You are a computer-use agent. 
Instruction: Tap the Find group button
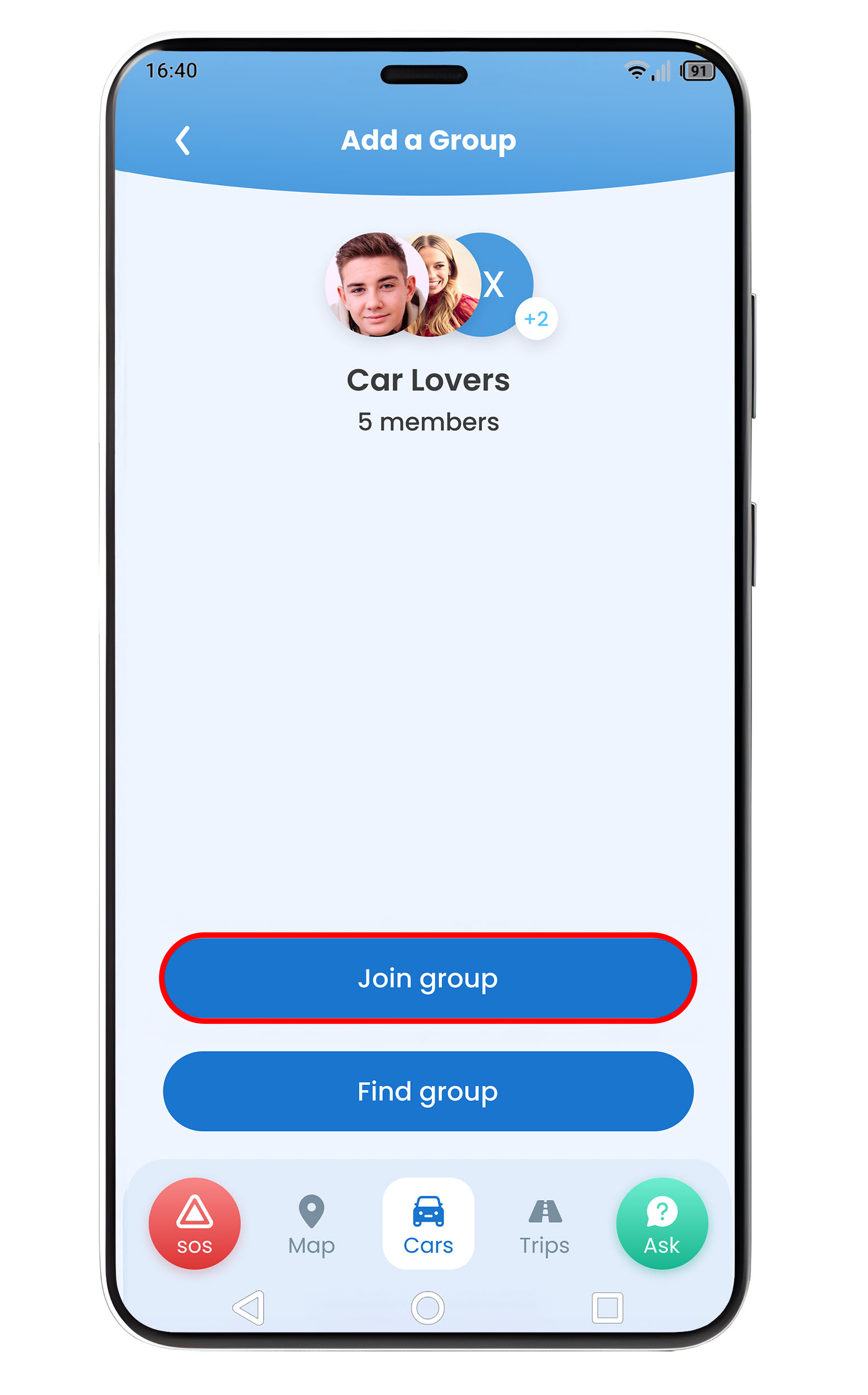pyautogui.click(x=428, y=1091)
